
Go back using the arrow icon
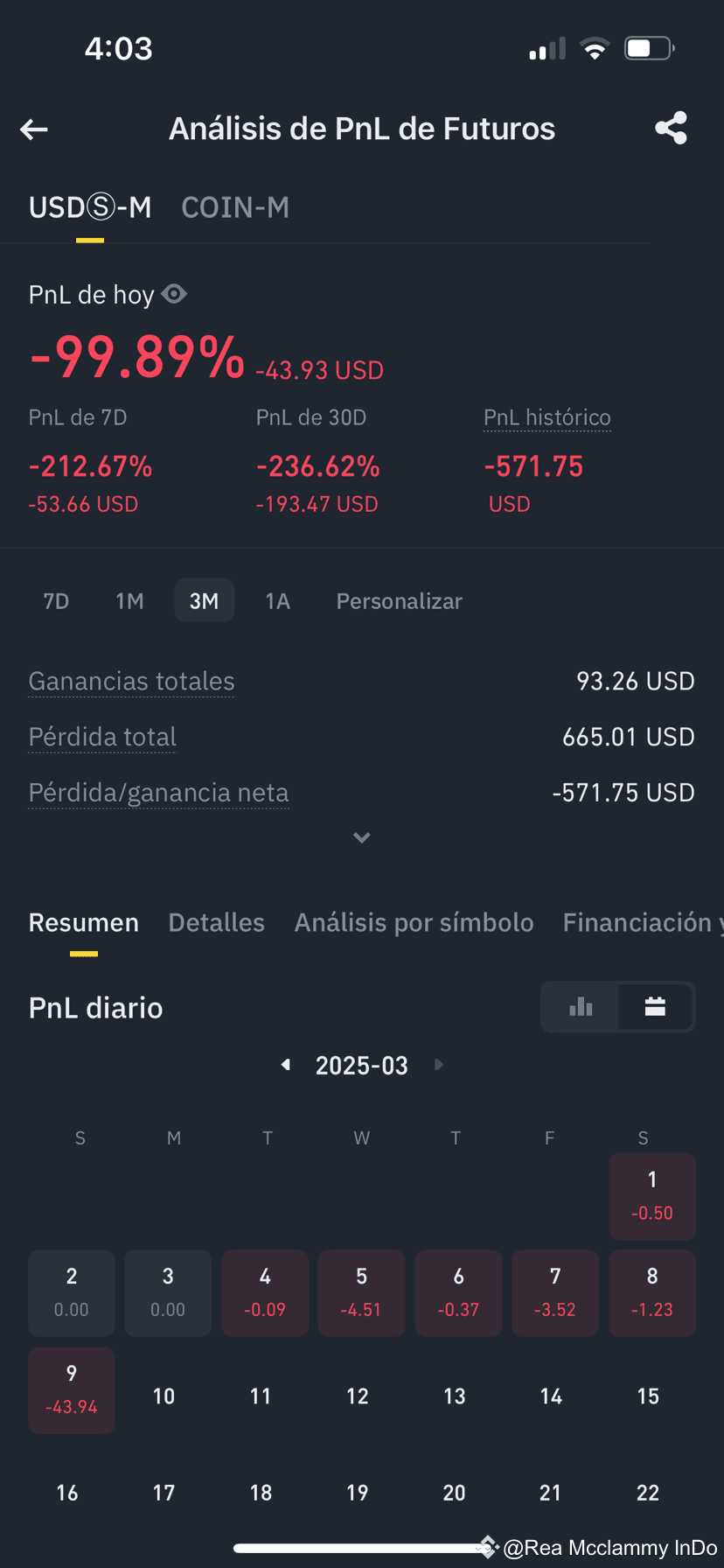[x=34, y=129]
